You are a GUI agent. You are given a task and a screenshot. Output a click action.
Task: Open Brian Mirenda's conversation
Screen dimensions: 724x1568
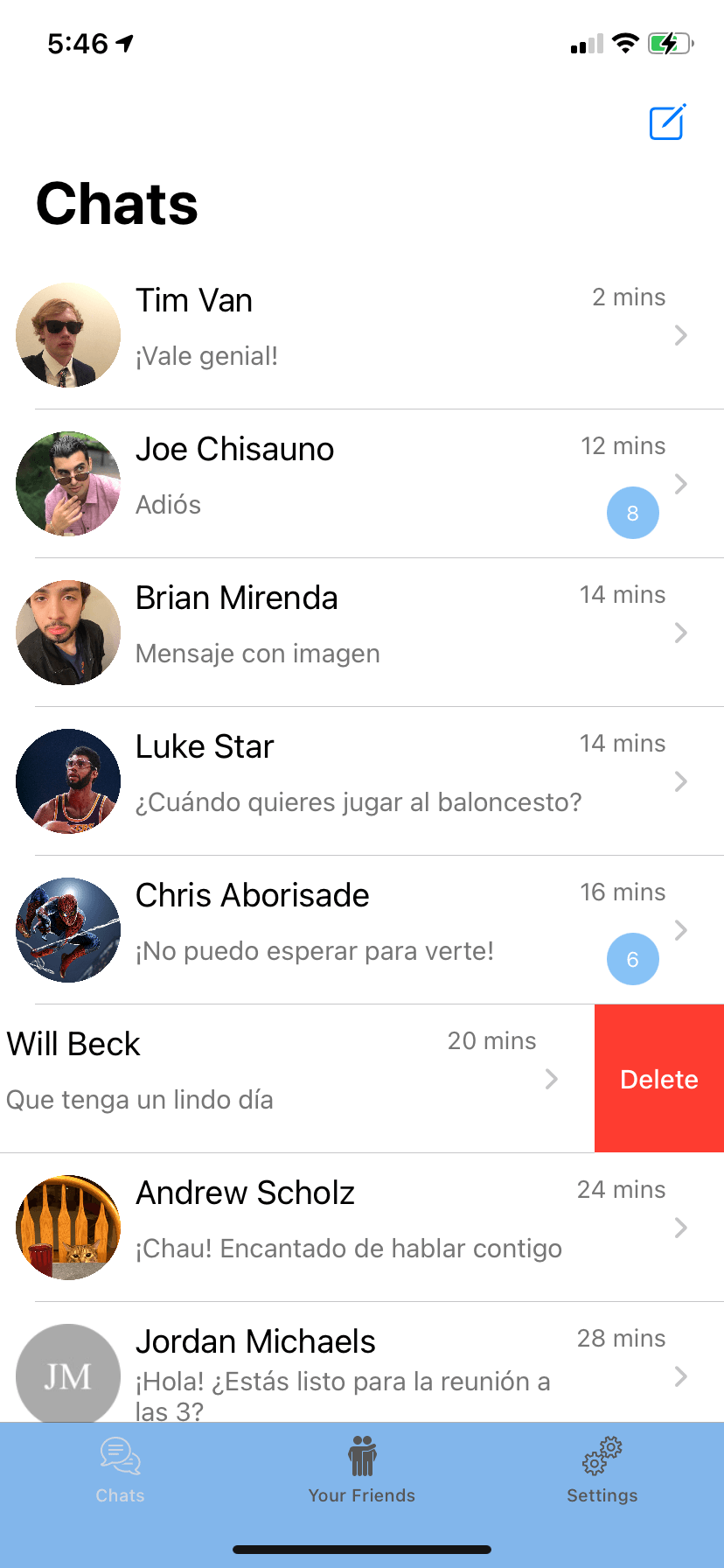click(362, 633)
